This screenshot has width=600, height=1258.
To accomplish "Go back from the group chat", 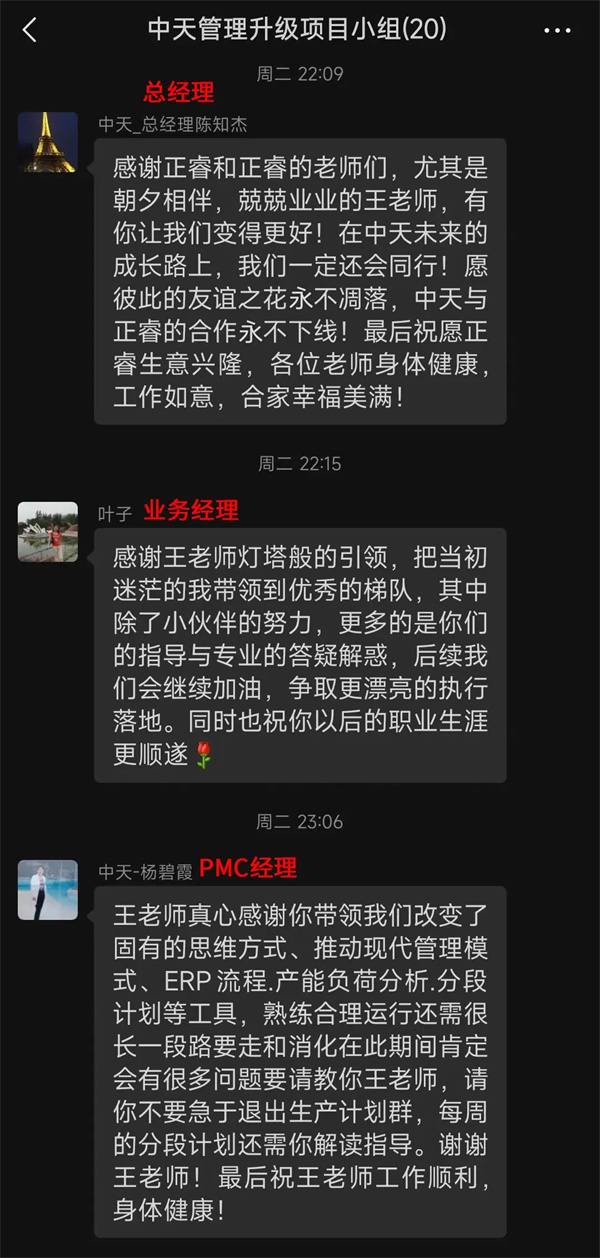I will point(29,30).
